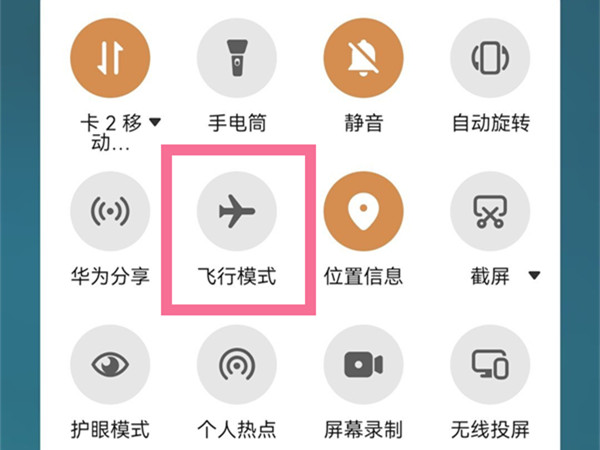600x450 pixels.
Task: Turn on the 手电筒 flashlight
Action: pos(236,58)
